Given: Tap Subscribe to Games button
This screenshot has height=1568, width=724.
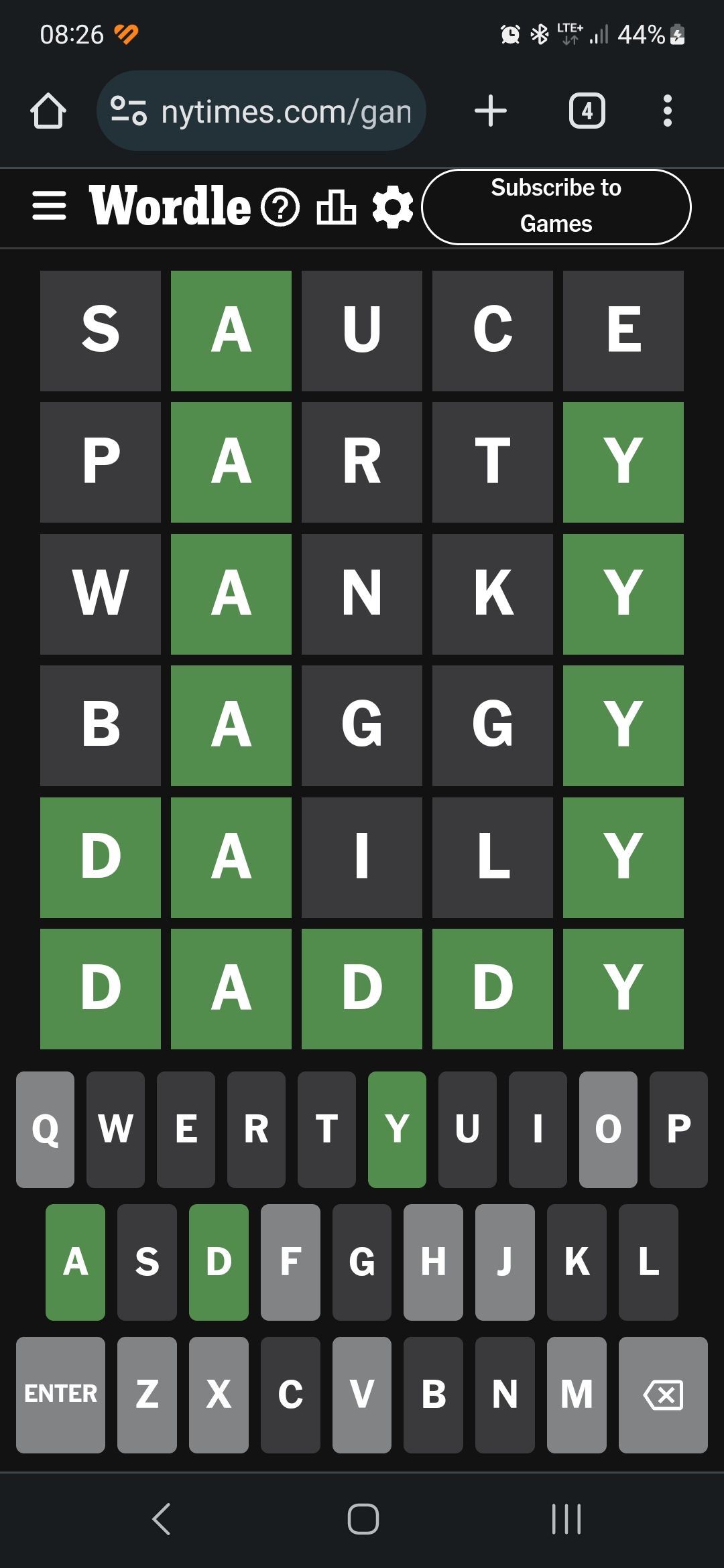Looking at the screenshot, I should (556, 207).
